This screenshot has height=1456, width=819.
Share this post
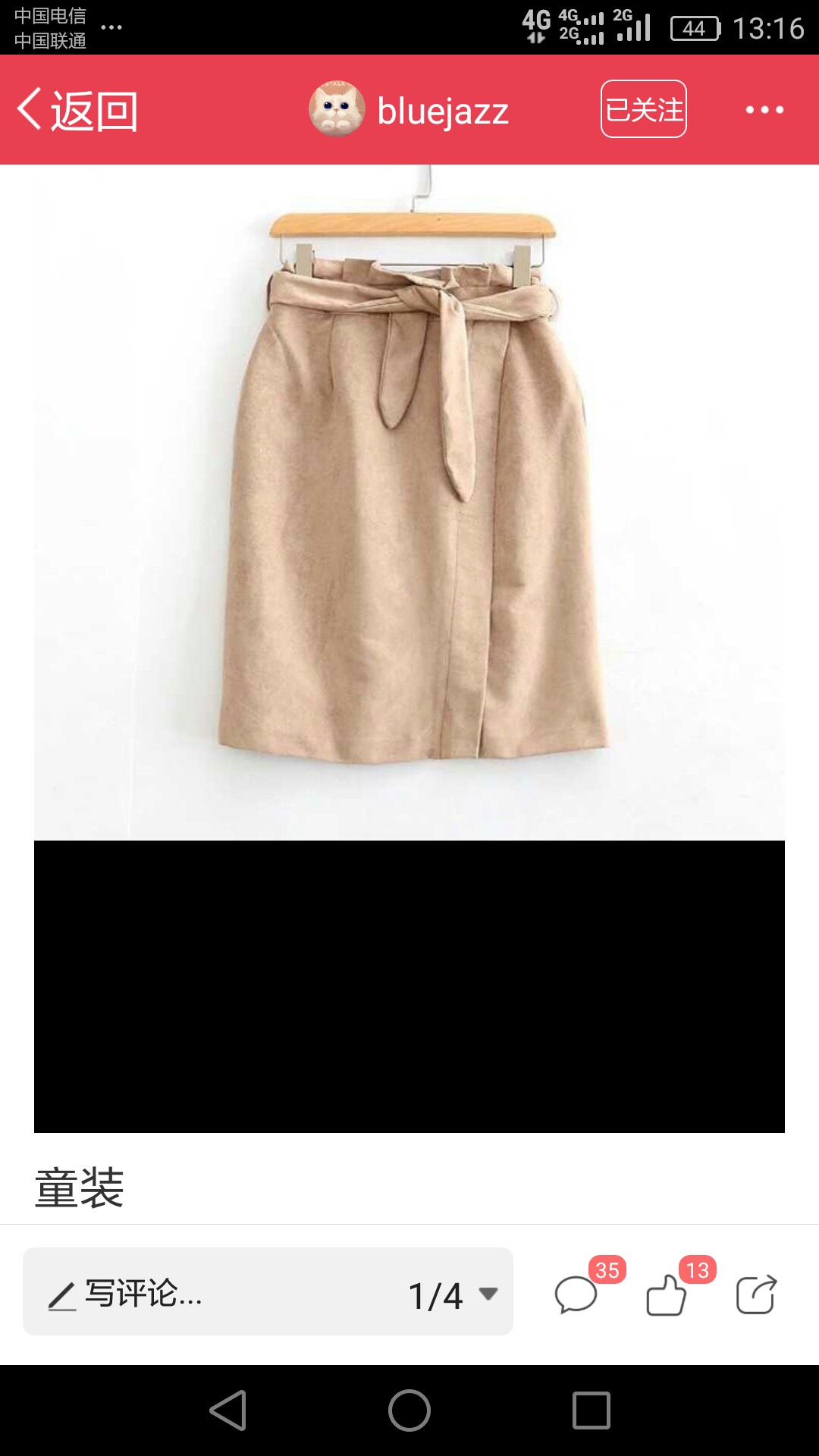point(757,1294)
